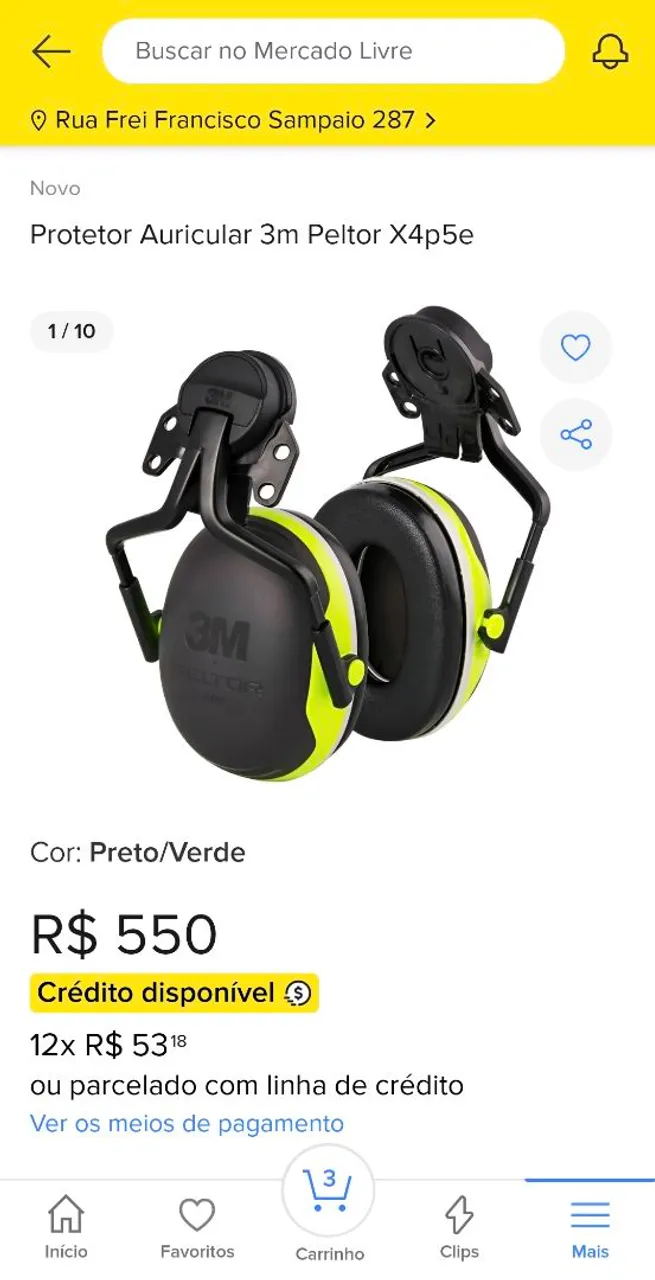The width and height of the screenshot is (655, 1280).
Task: Switch to the Favoritos tab
Action: pos(197,1228)
